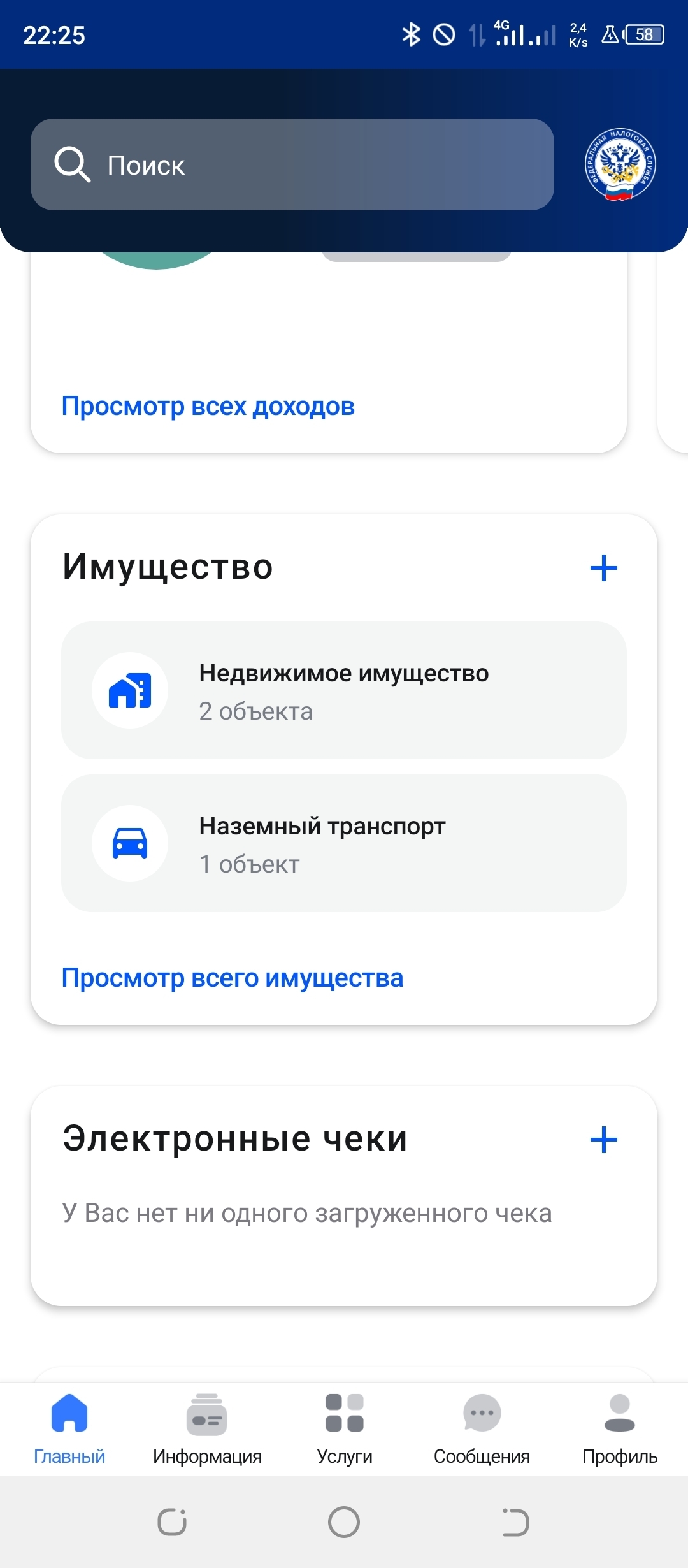
Task: Switch to the Сообщения tab
Action: [x=482, y=1428]
